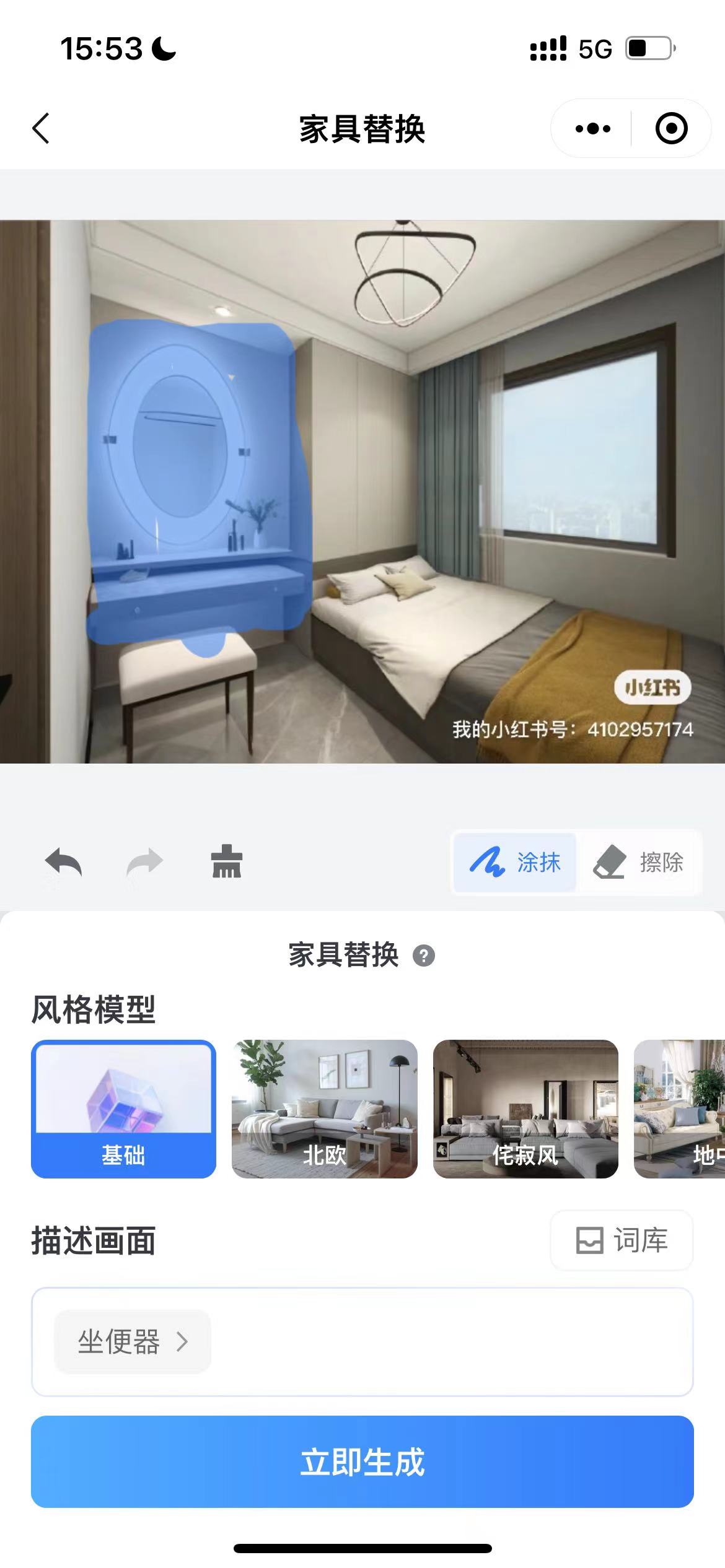Choose the 侘寂风 style model
This screenshot has width=725, height=1568.
click(525, 1108)
